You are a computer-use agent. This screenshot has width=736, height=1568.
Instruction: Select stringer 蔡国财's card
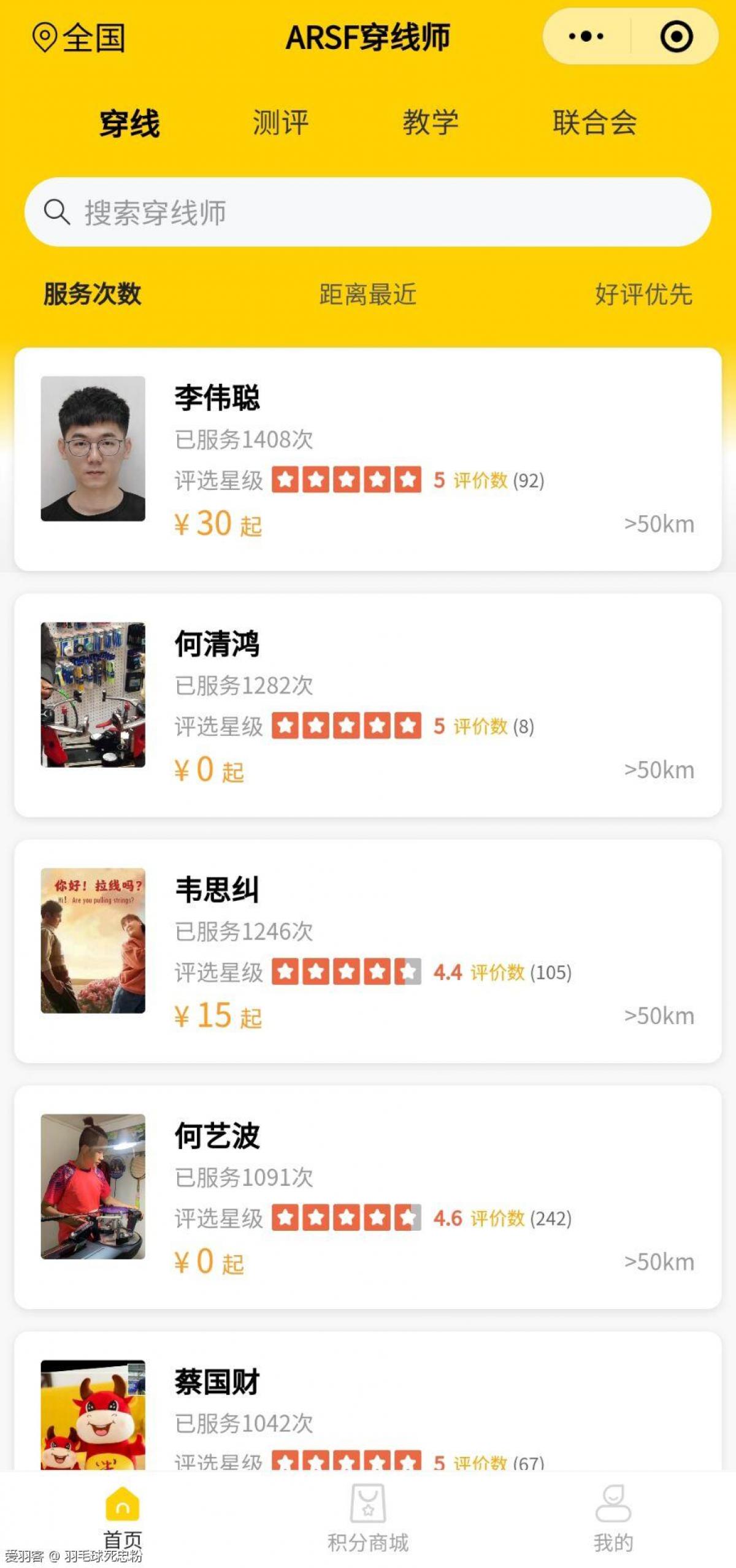point(368,1410)
